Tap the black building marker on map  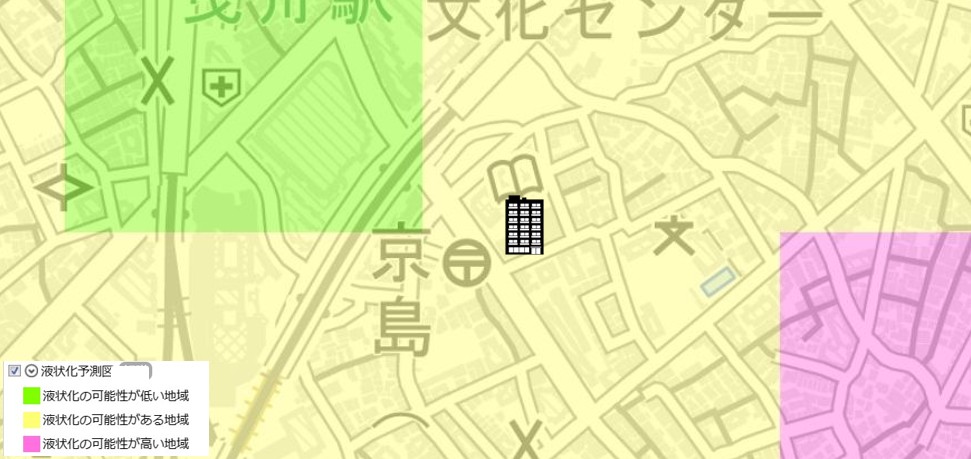(524, 225)
